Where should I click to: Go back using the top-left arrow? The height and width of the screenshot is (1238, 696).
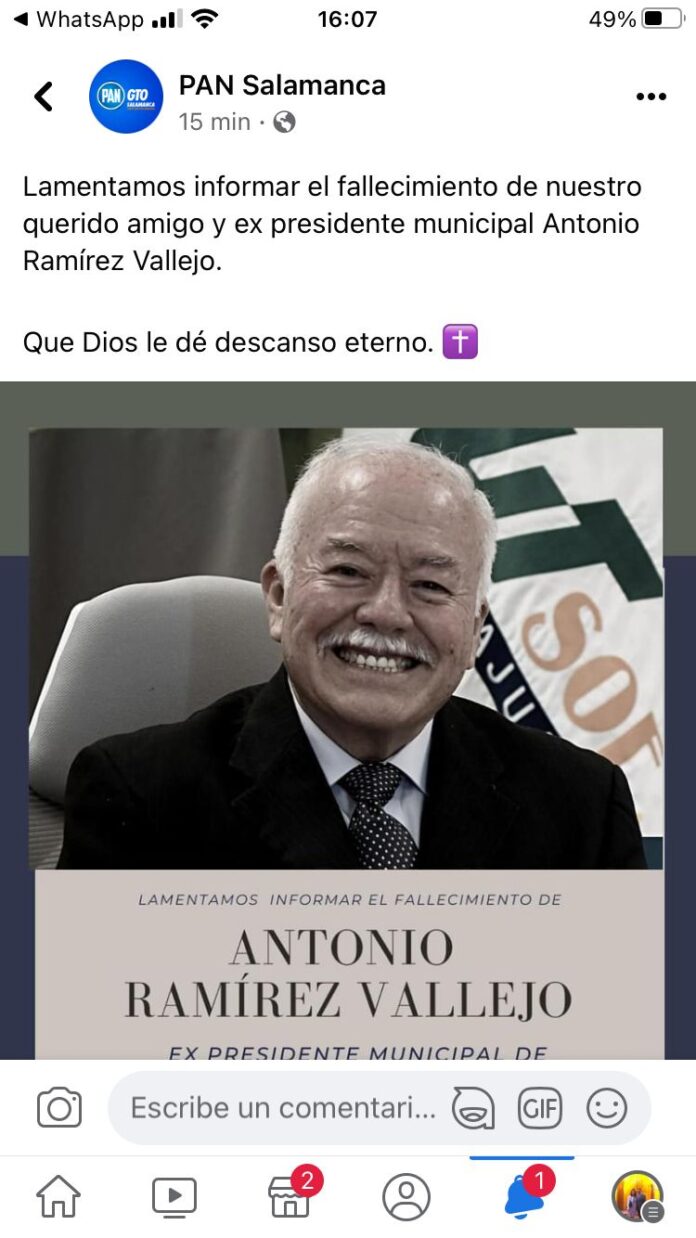(43, 96)
